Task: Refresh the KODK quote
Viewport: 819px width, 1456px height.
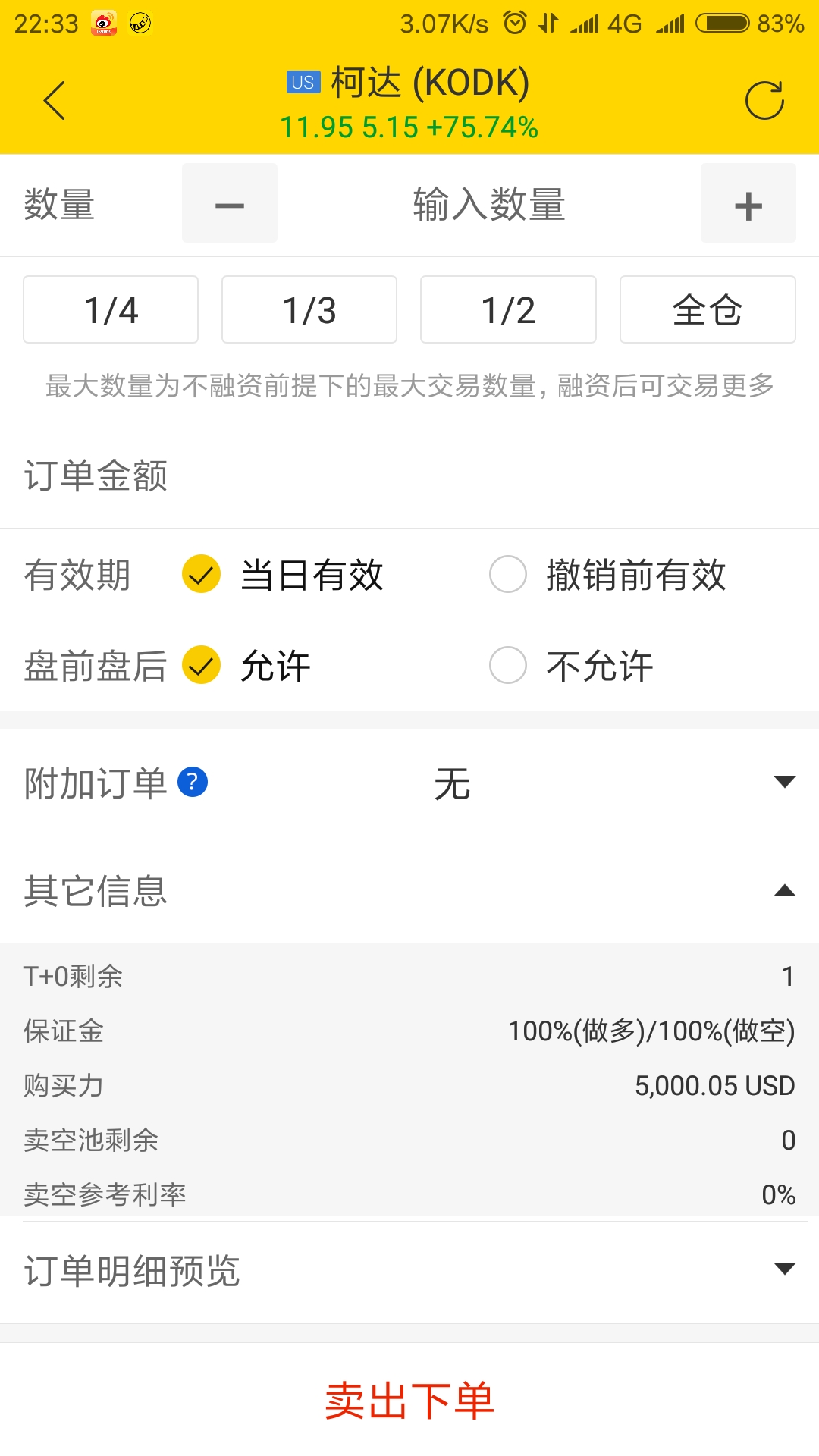Action: click(x=764, y=101)
